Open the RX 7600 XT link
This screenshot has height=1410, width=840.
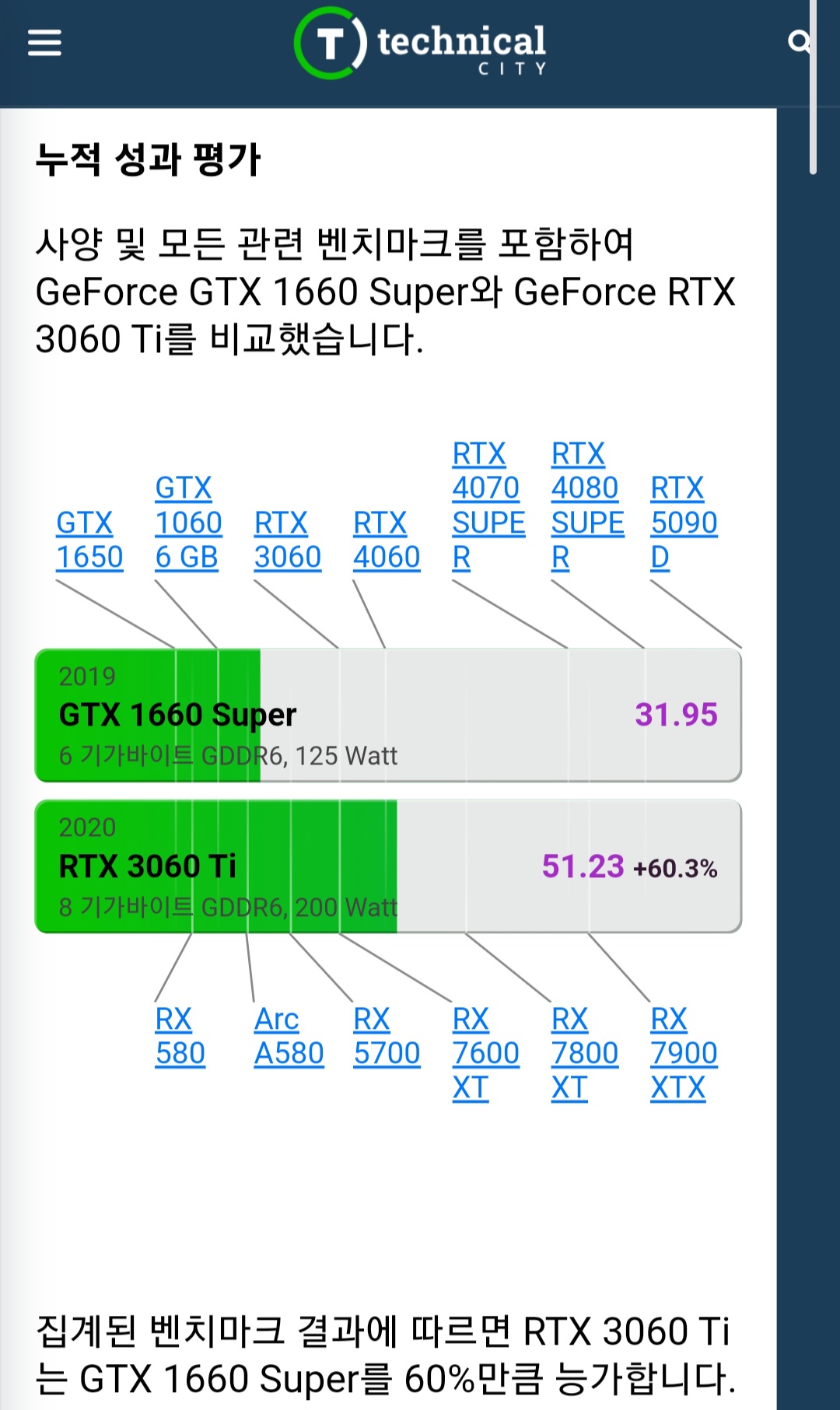[486, 1053]
